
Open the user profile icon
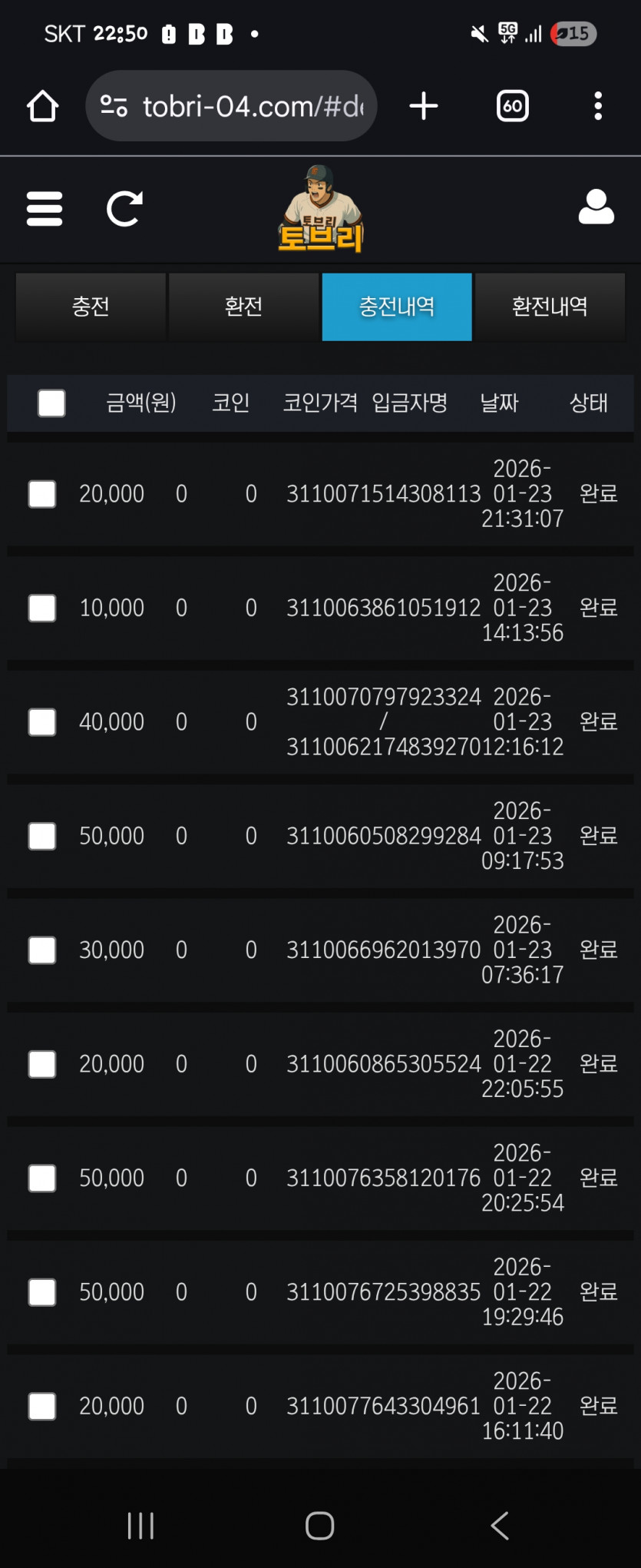(x=596, y=207)
